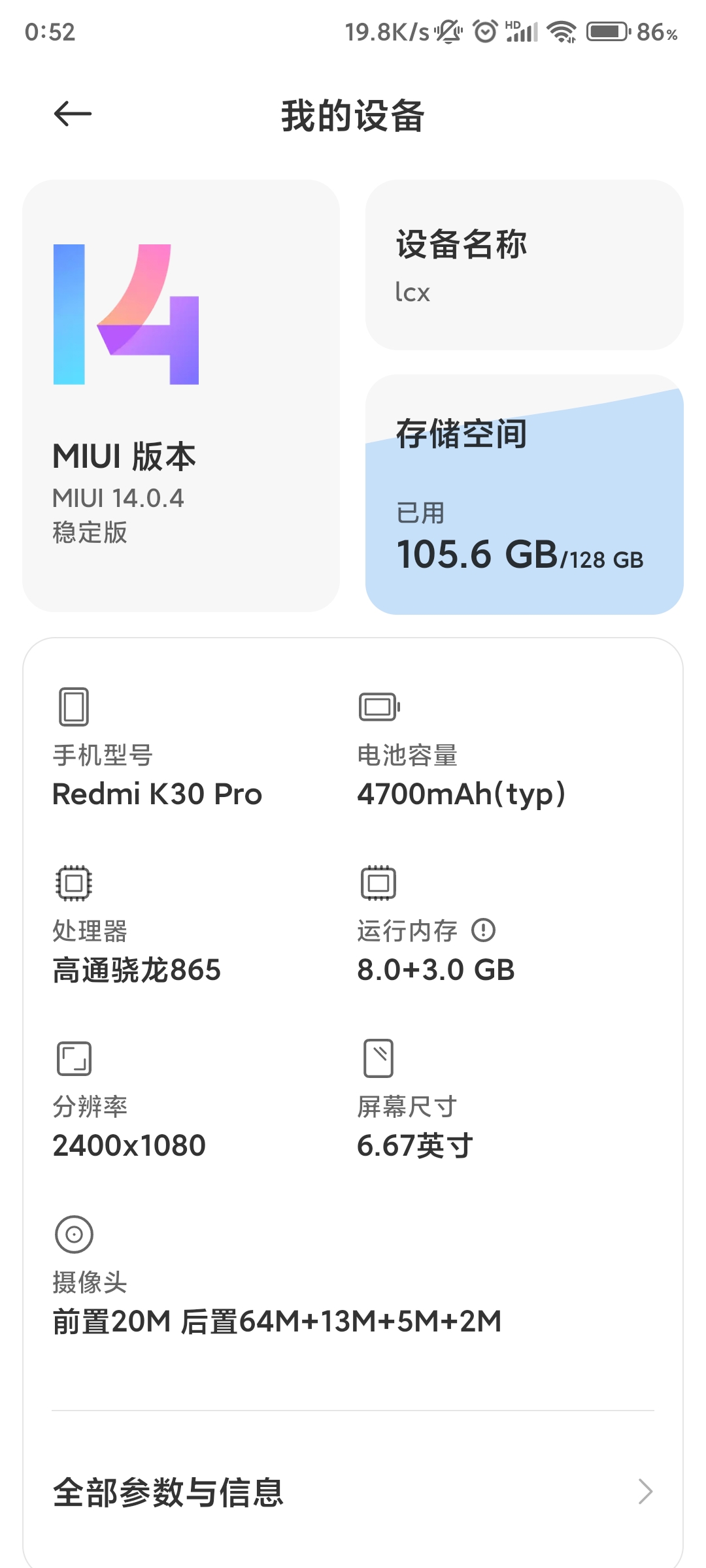Tap the screen size icon above 屏幕尺寸
This screenshot has height=1568, width=706.
click(378, 1057)
